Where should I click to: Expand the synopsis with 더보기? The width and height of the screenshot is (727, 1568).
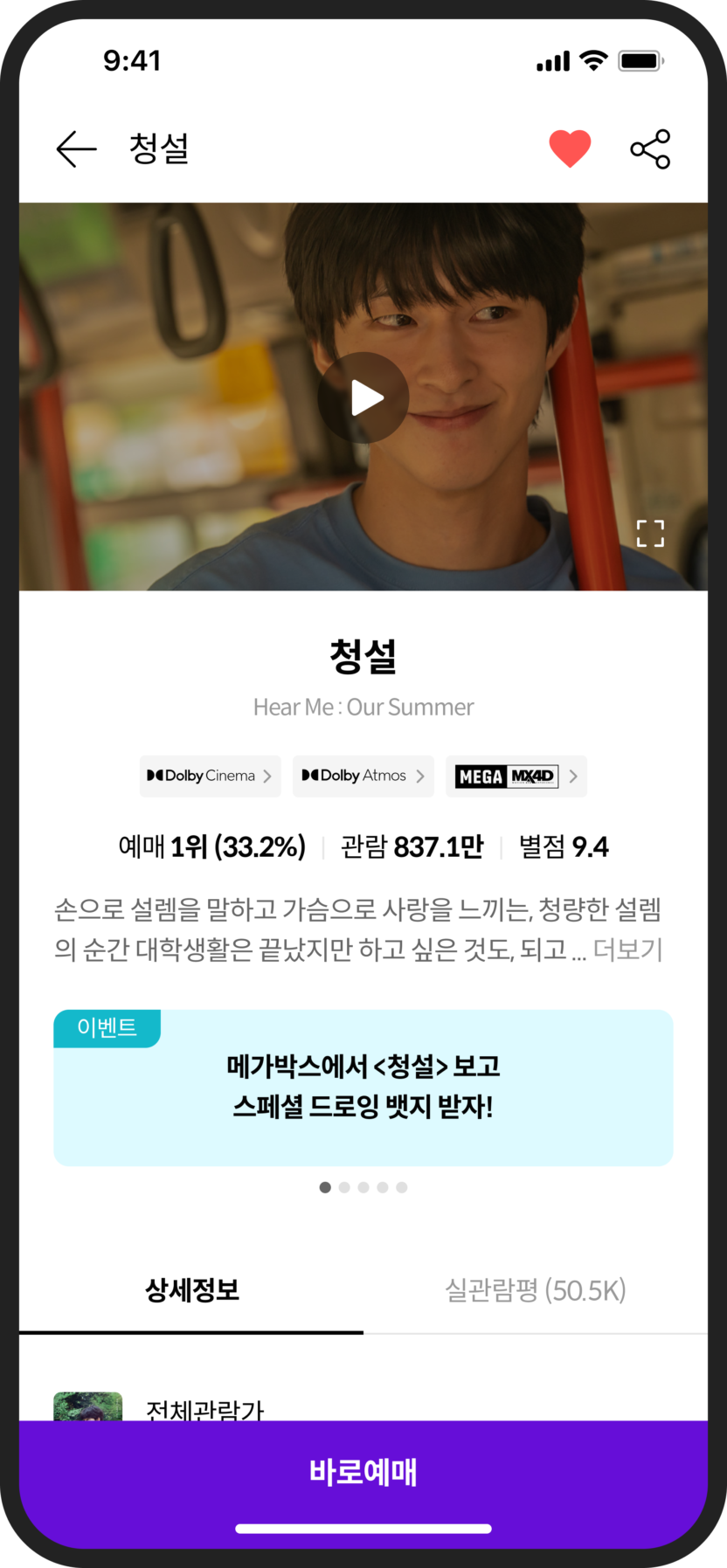click(x=627, y=950)
